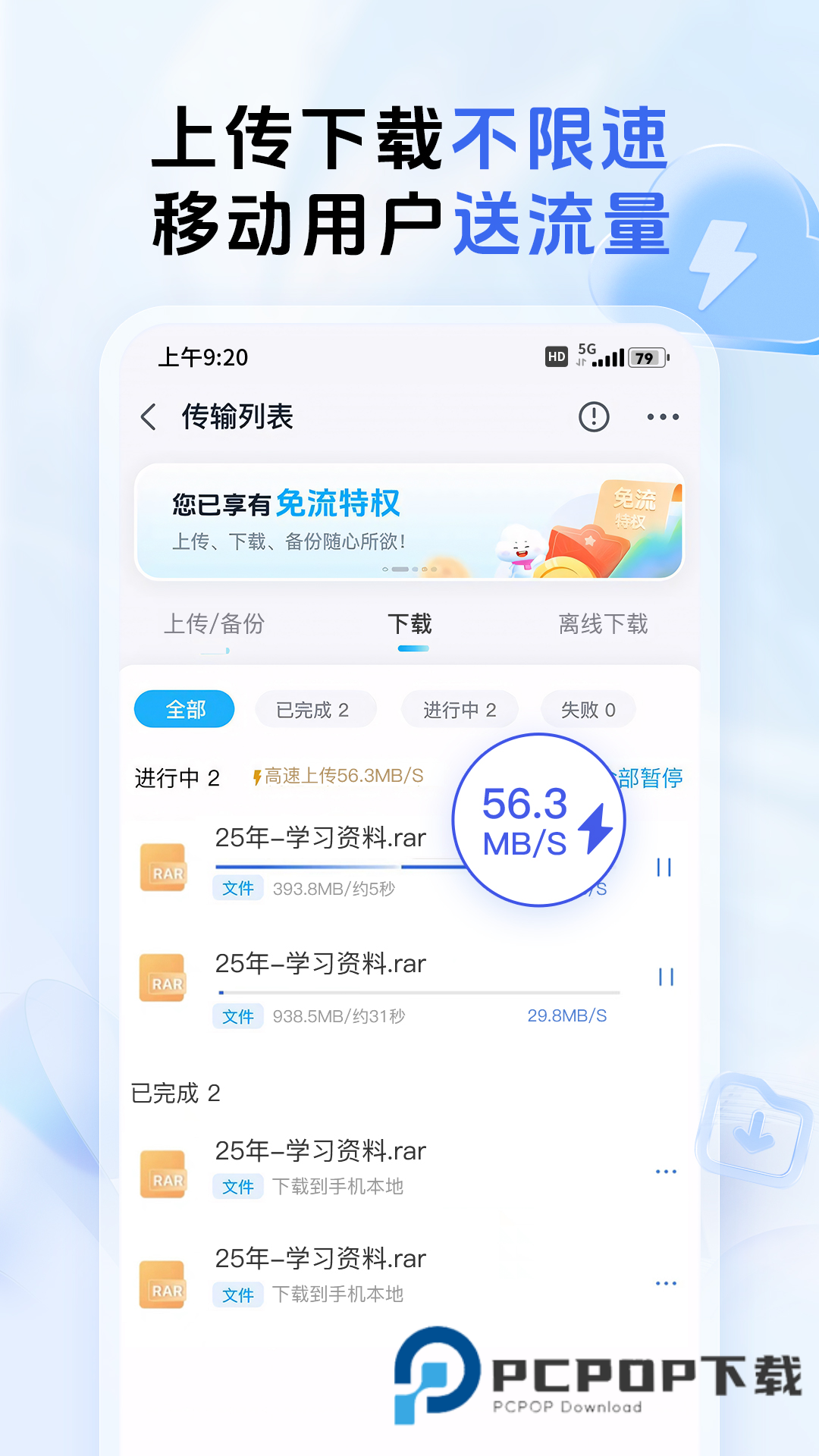819x1456 pixels.
Task: Filter transfers by 进行中 2
Action: pyautogui.click(x=458, y=708)
